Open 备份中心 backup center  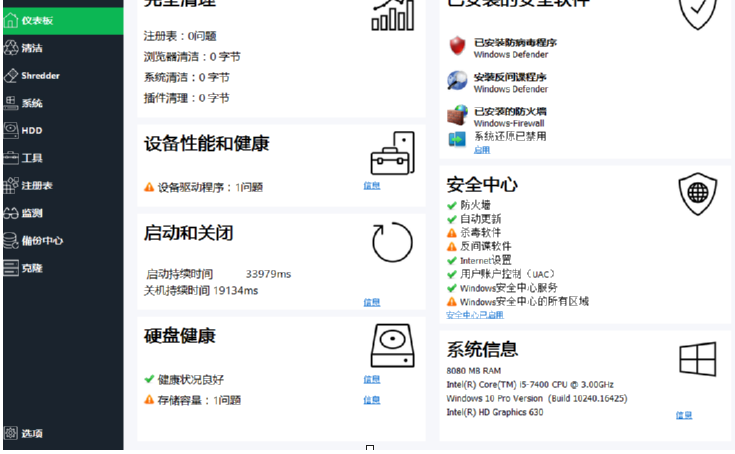tap(42, 240)
